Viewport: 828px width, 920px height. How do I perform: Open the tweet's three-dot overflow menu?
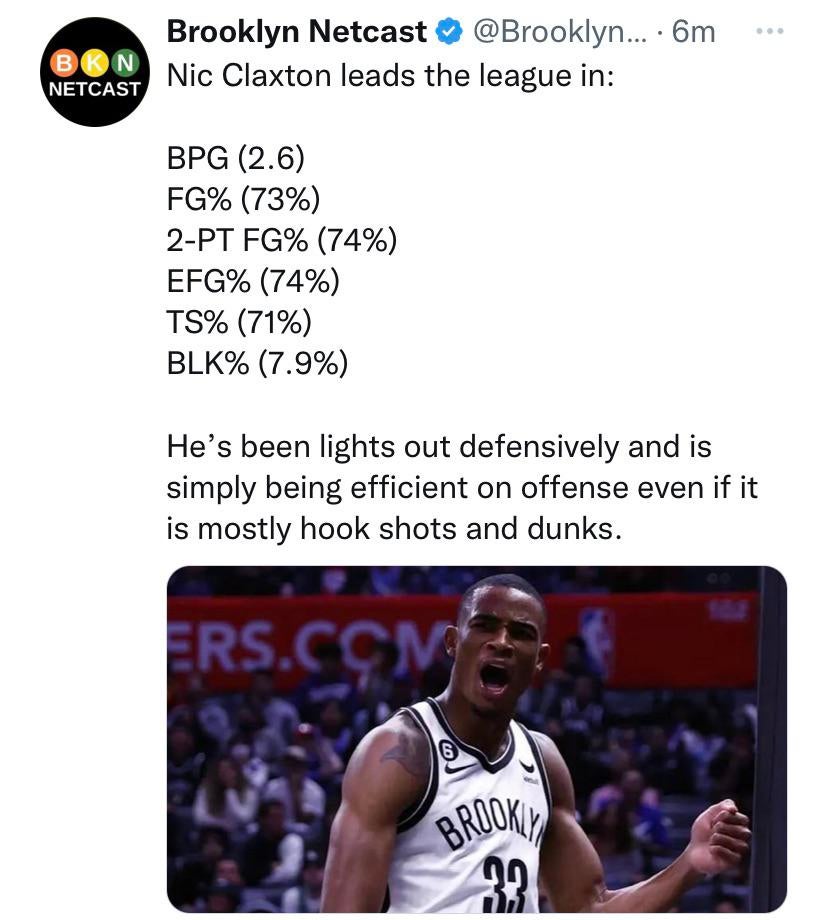click(x=770, y=32)
